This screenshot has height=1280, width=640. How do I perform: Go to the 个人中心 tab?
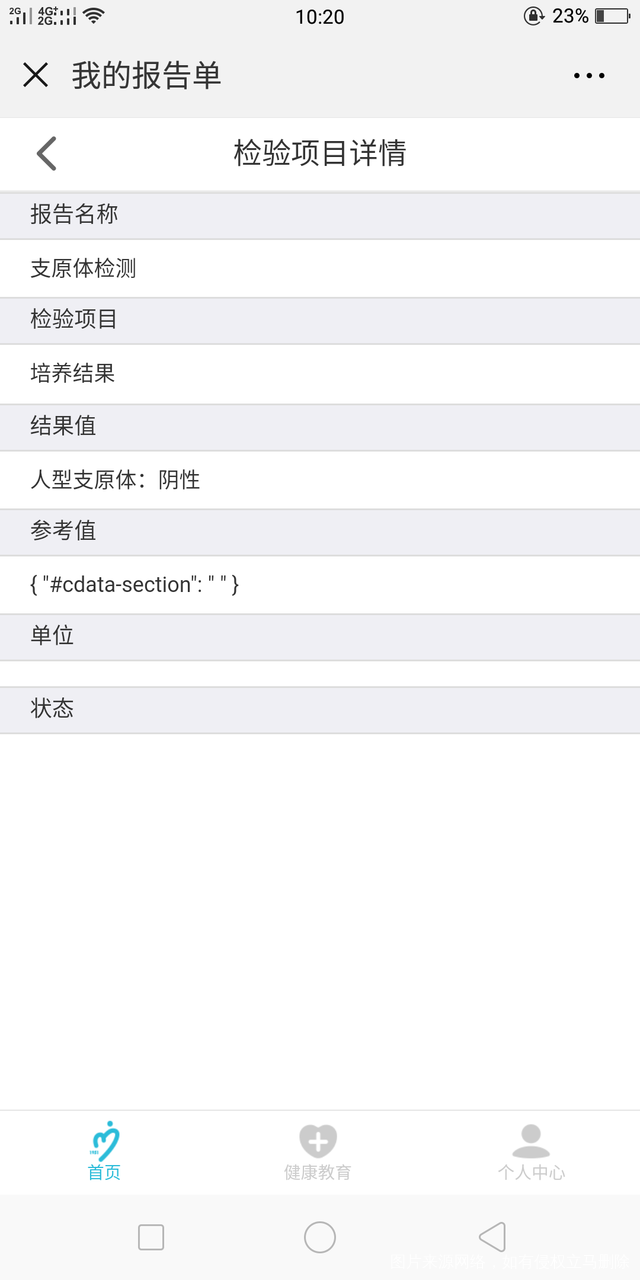531,1151
